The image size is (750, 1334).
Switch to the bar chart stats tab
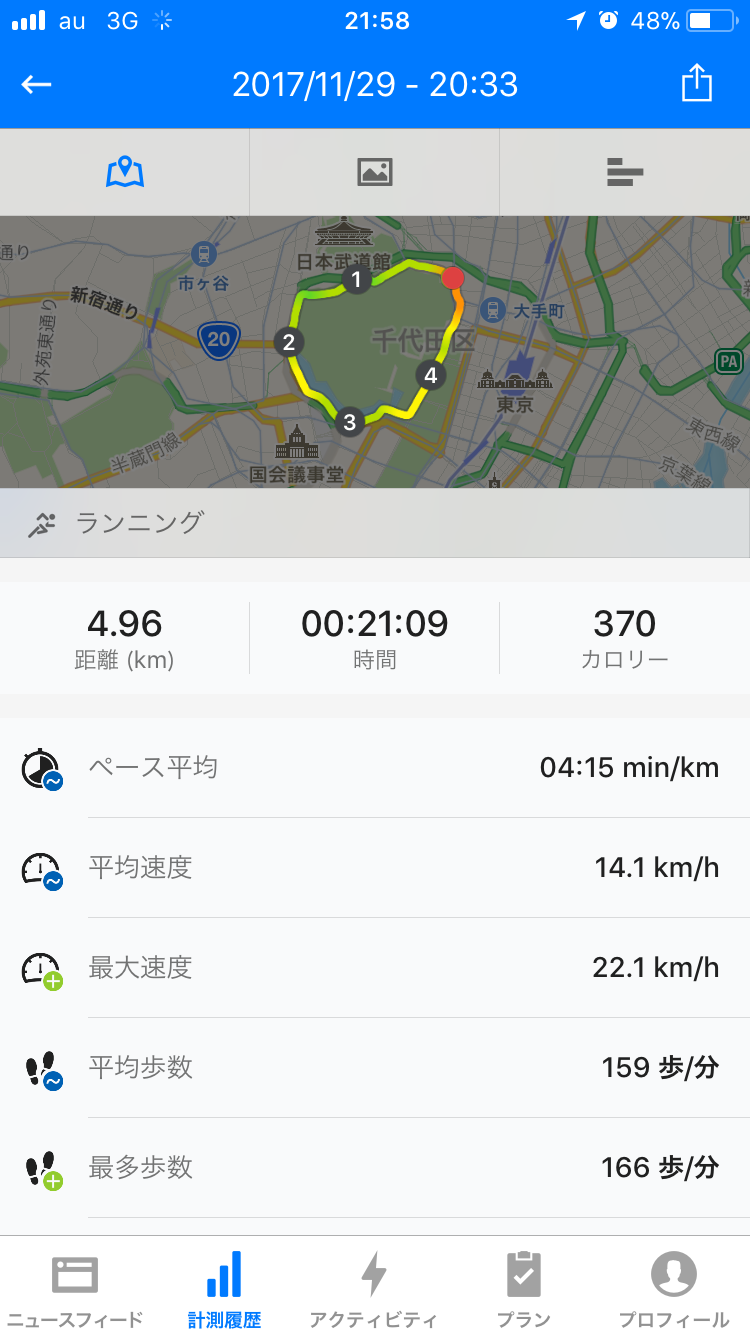pos(625,172)
